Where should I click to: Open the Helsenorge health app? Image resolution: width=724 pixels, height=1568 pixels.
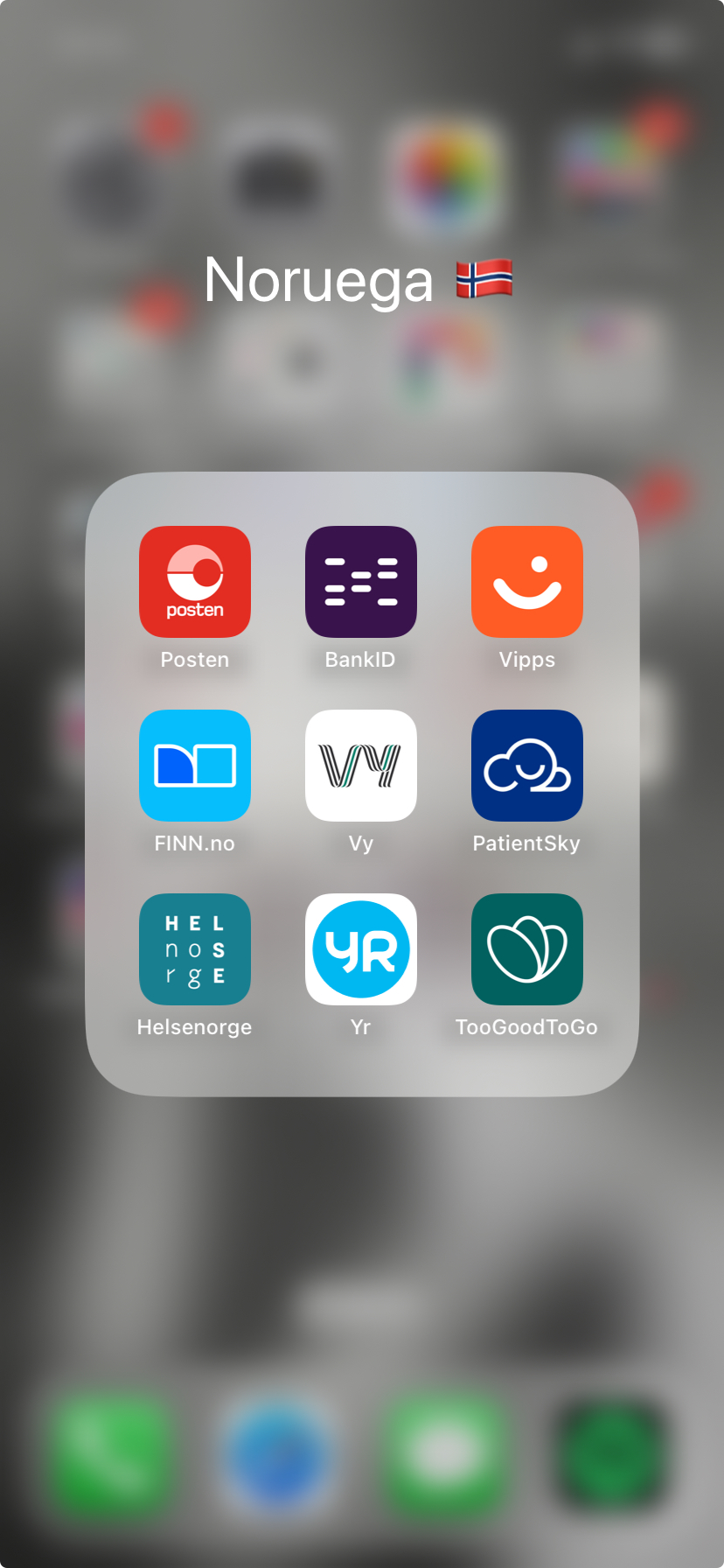[x=195, y=949]
